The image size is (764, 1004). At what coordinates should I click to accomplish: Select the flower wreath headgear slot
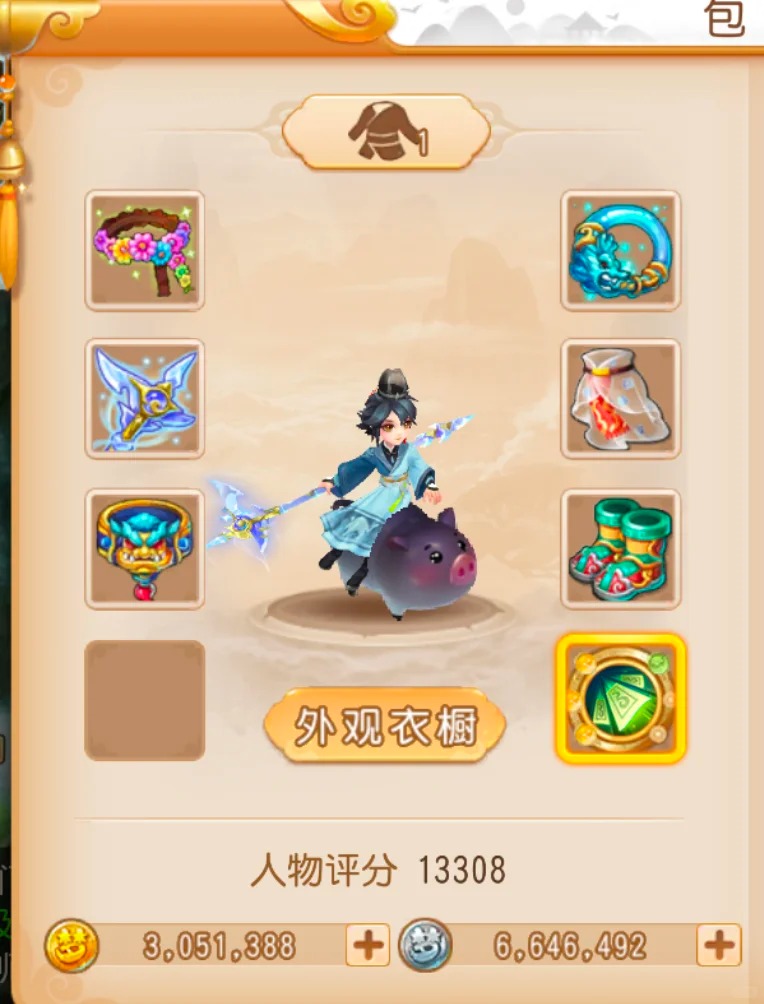[145, 250]
